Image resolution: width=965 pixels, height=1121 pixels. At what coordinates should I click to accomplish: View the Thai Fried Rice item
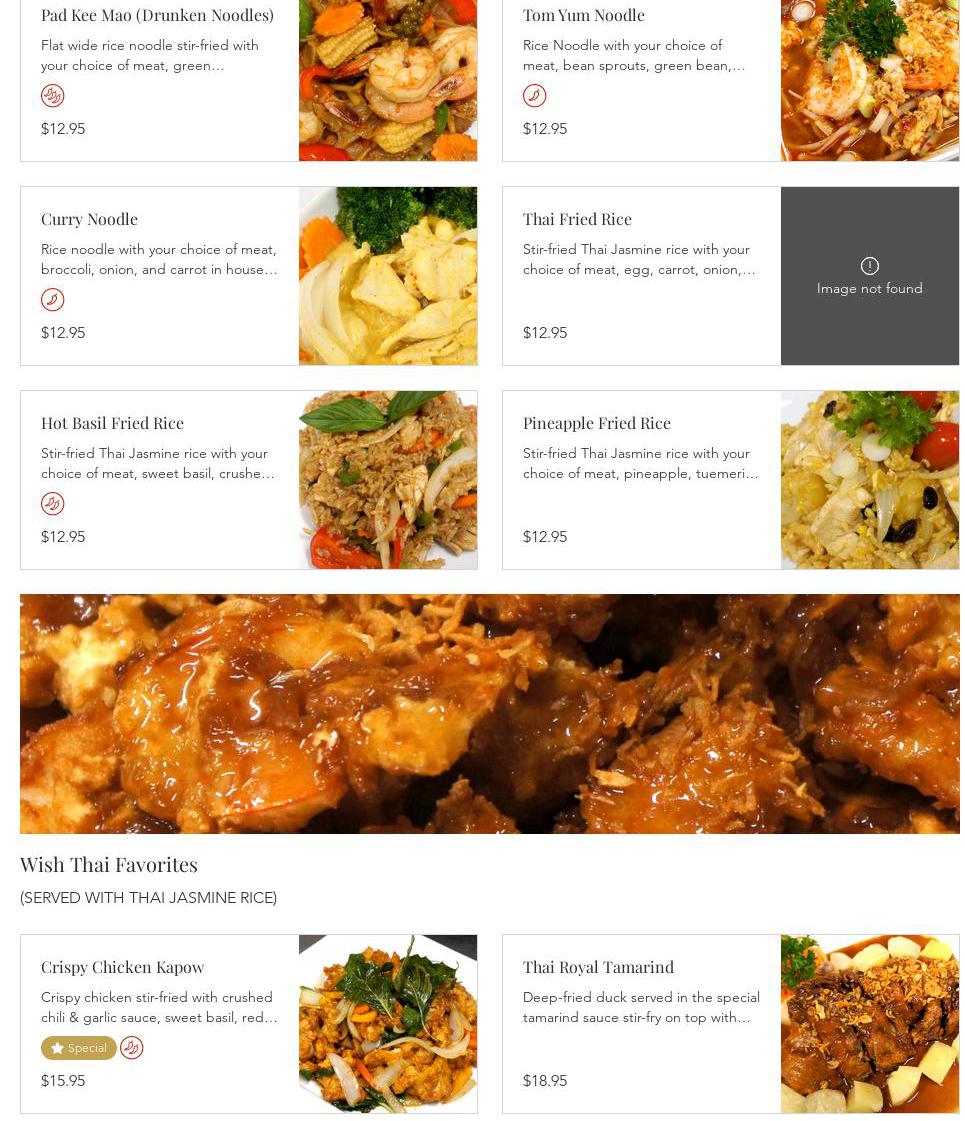pos(577,219)
